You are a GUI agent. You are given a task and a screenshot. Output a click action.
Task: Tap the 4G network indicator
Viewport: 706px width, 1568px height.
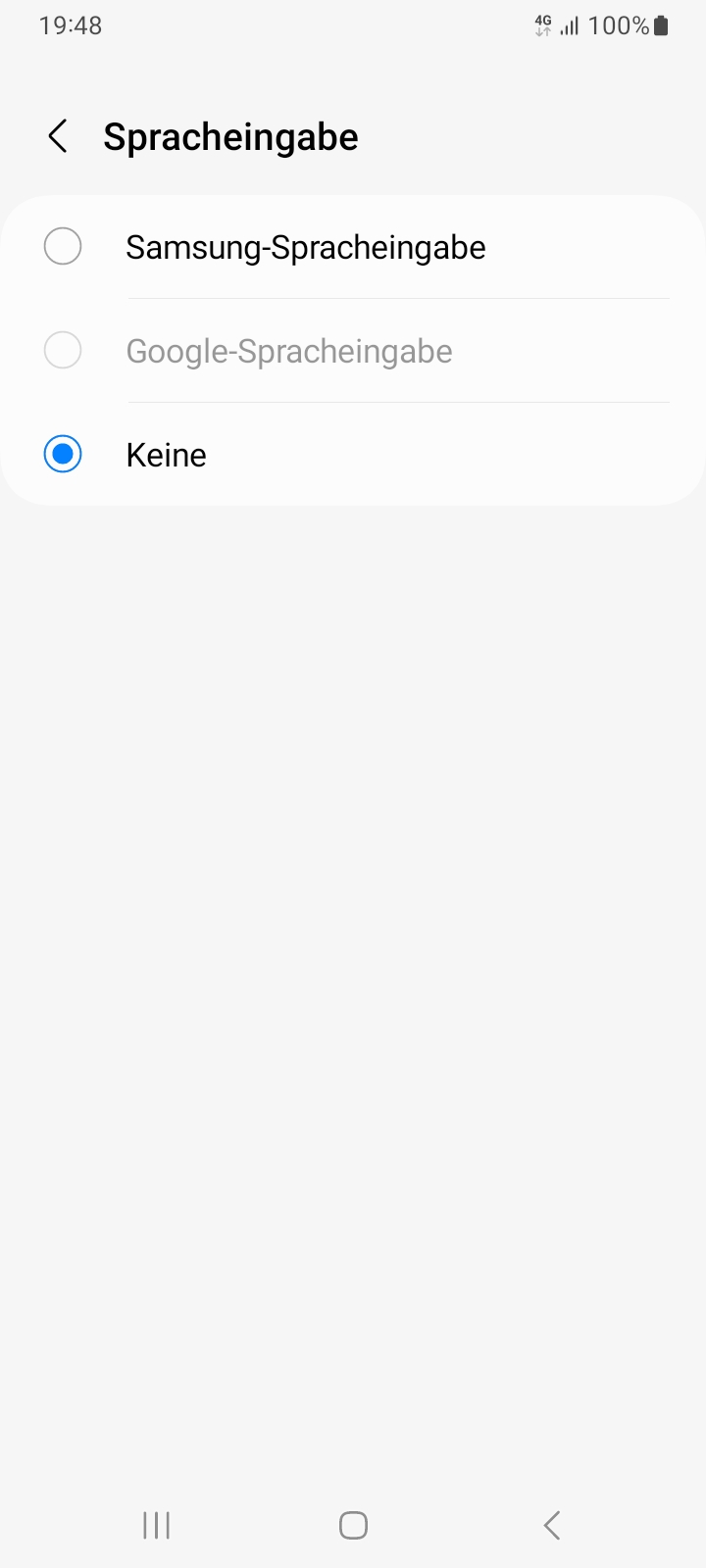(x=543, y=24)
